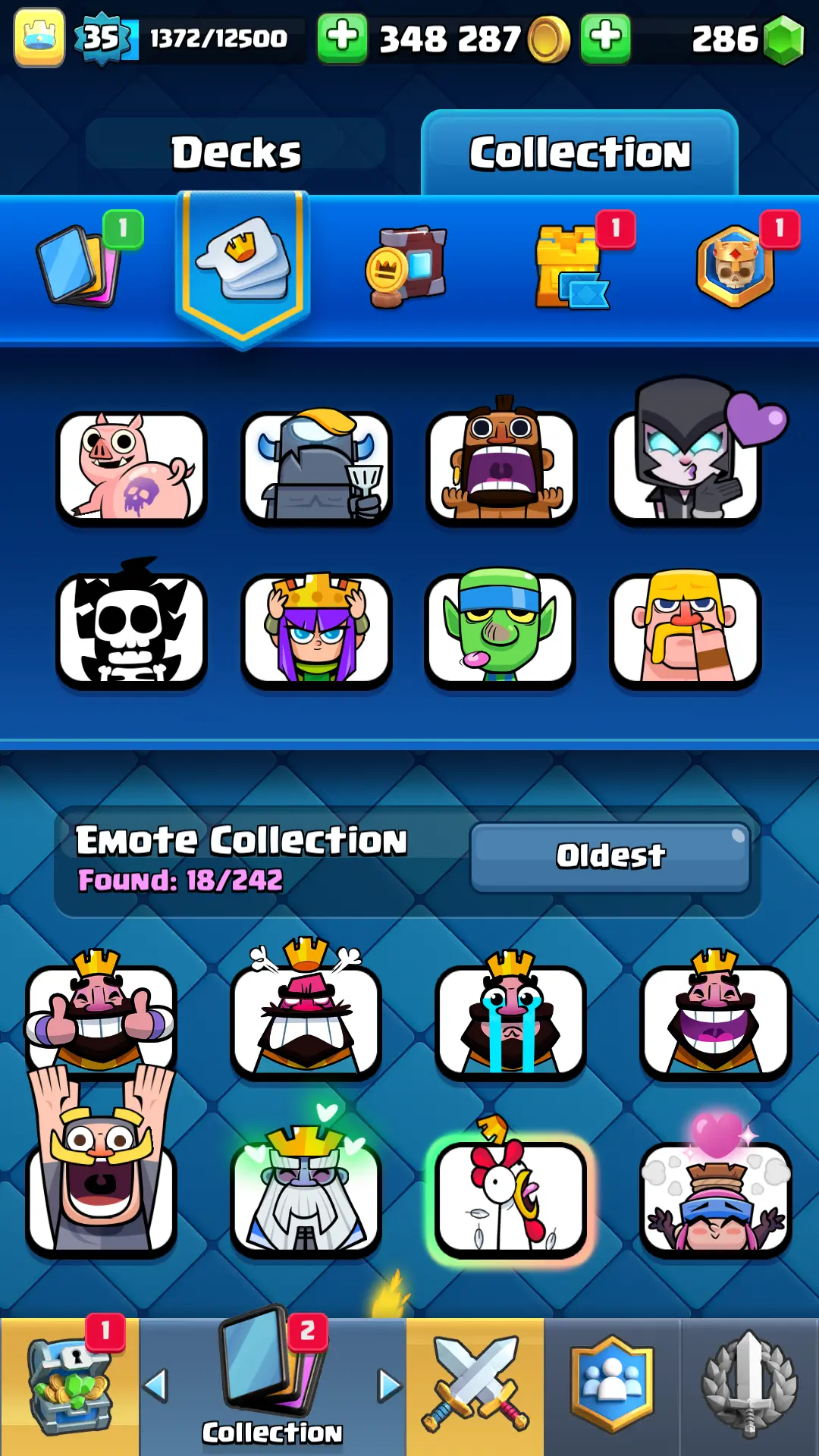Go to the Shop chest tab
Viewport: 819px width, 1456px height.
70,1386
